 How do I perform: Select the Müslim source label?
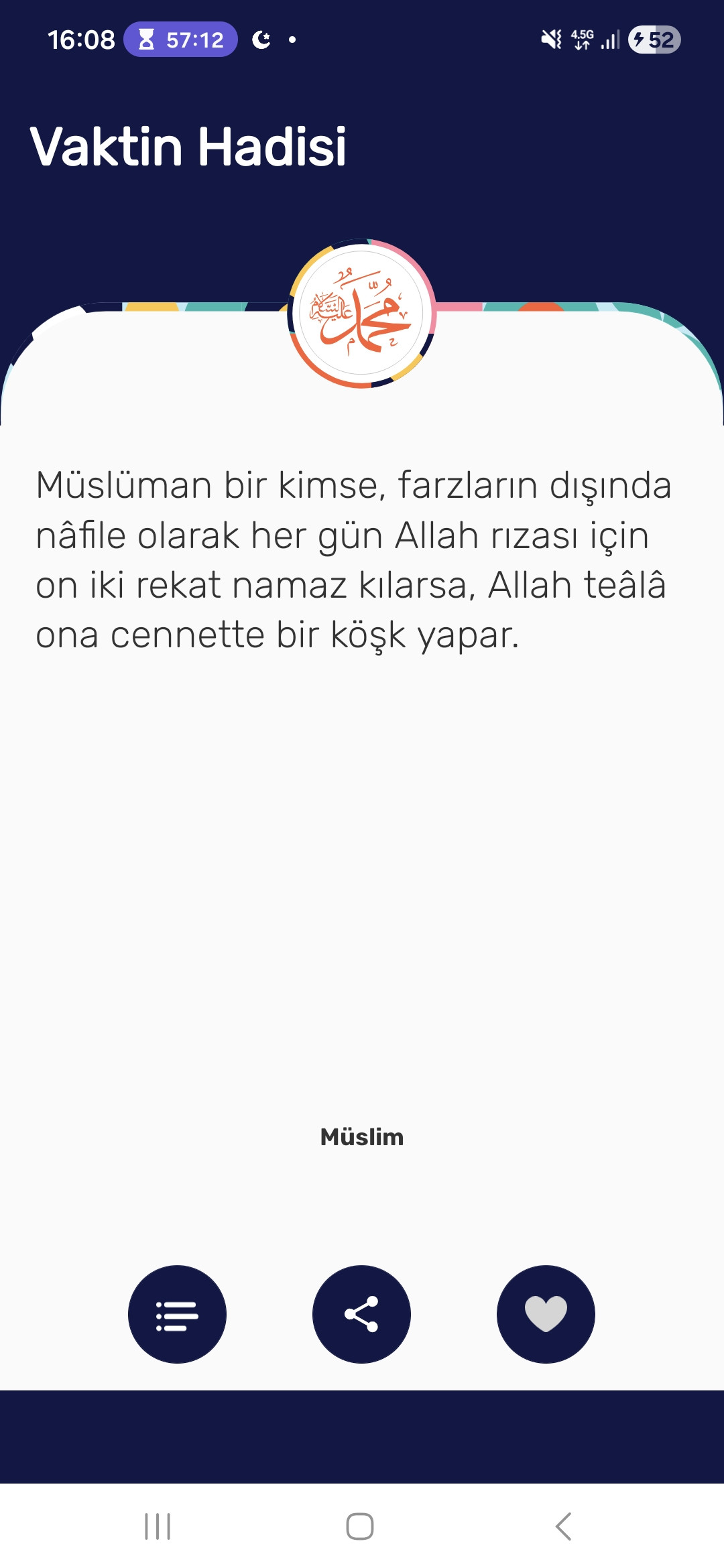pyautogui.click(x=361, y=1136)
